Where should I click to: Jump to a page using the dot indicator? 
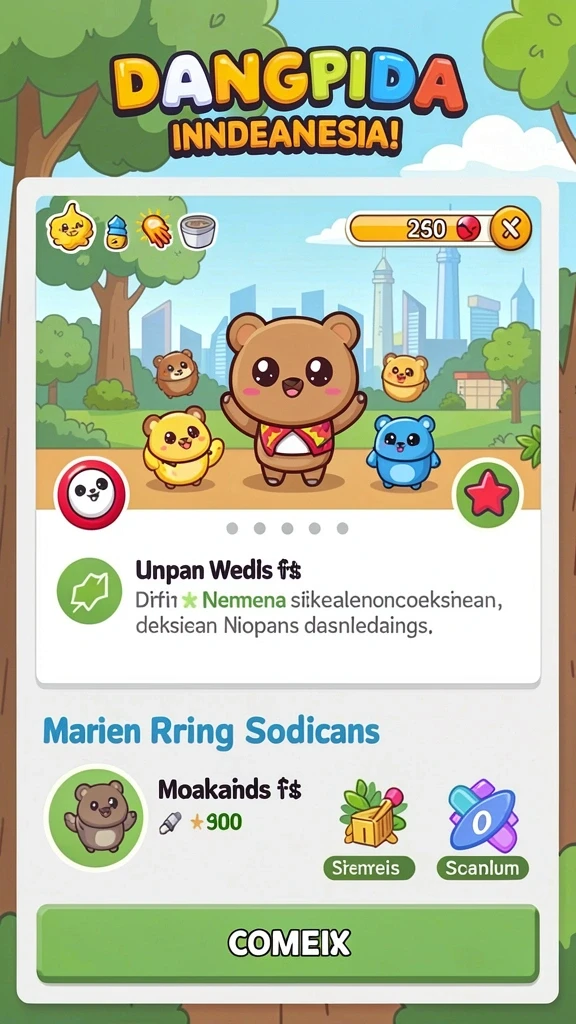coord(287,528)
